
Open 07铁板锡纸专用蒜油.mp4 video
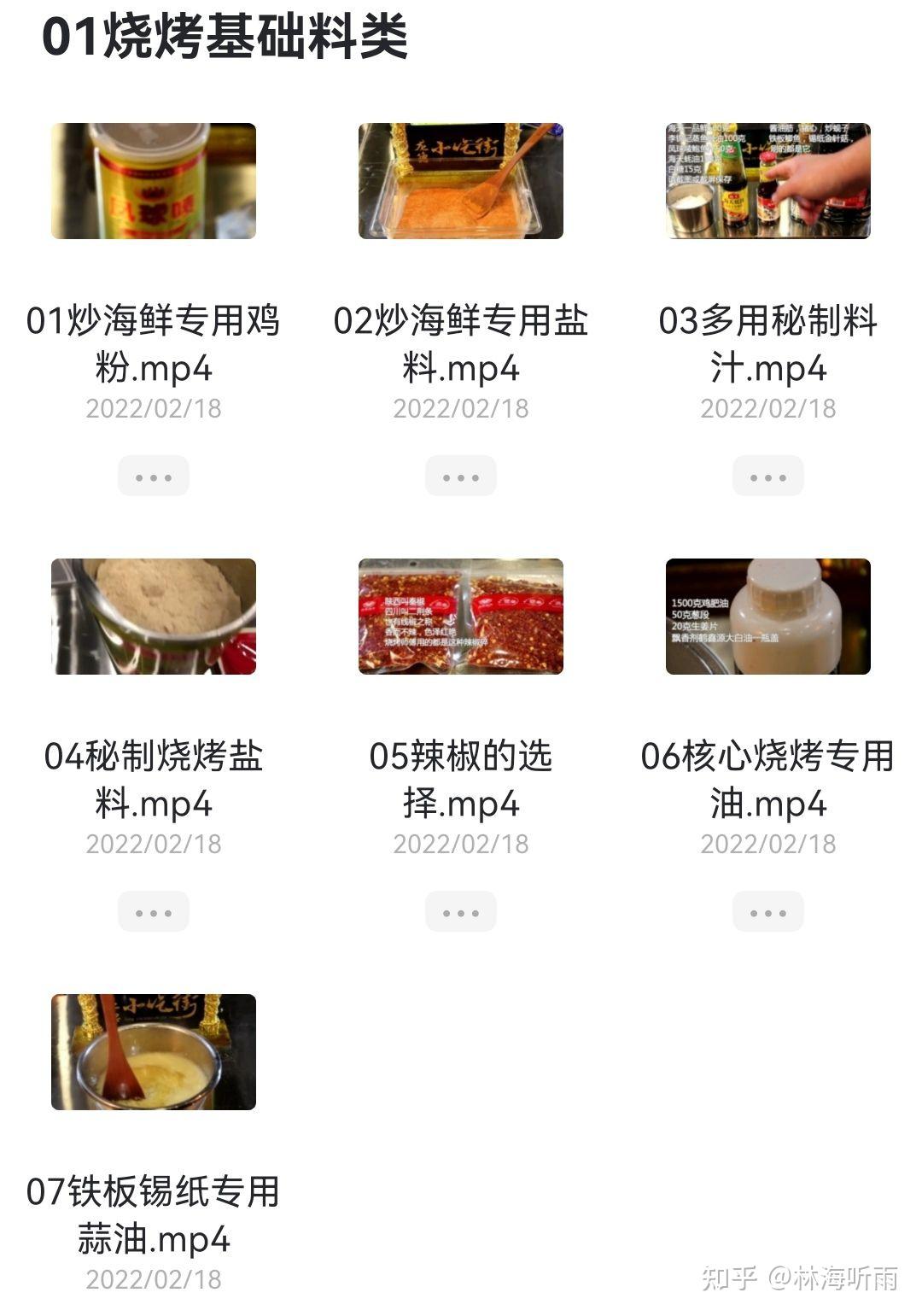click(x=154, y=1052)
